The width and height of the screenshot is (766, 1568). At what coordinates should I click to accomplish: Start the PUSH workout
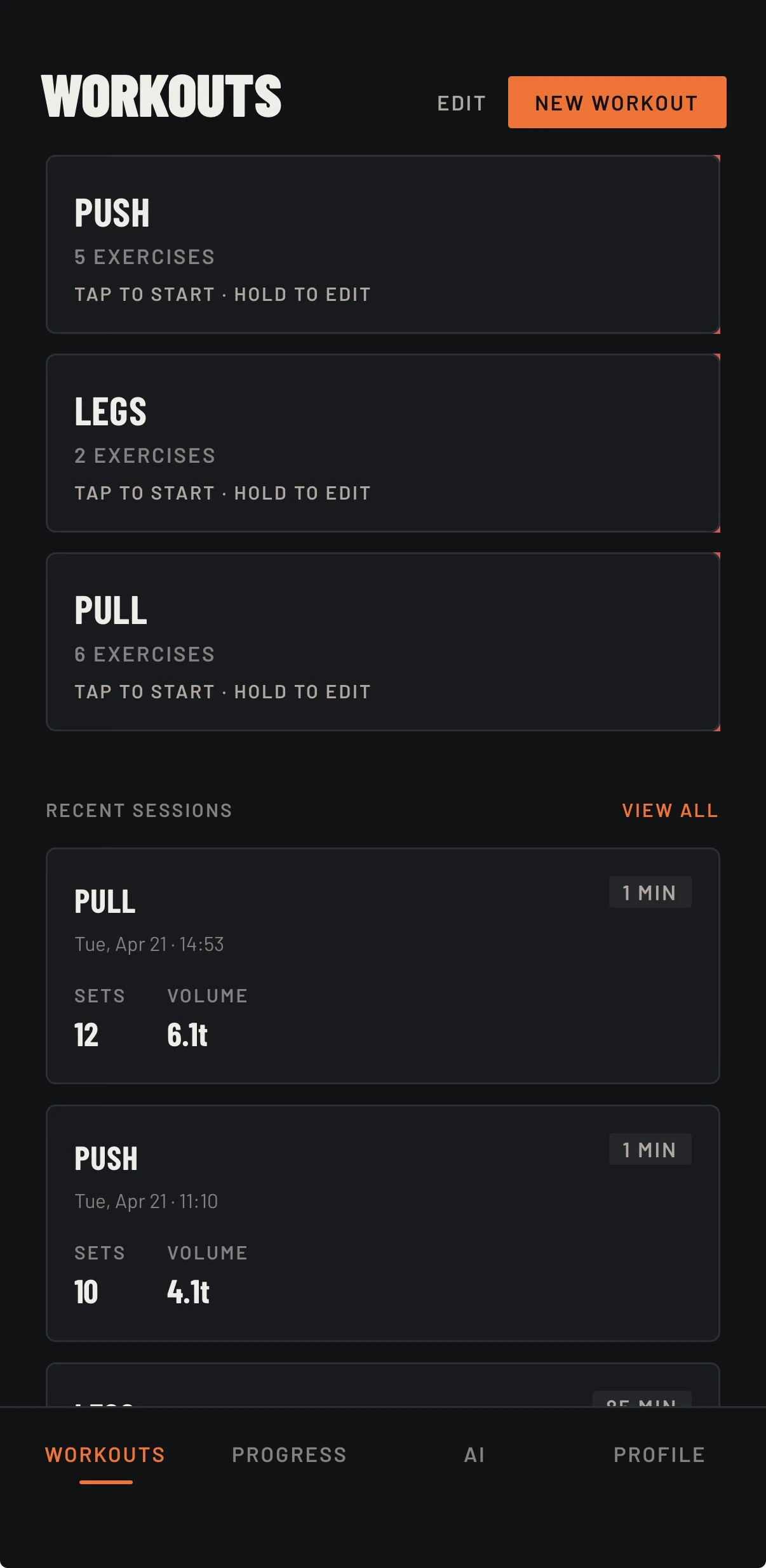(x=382, y=248)
